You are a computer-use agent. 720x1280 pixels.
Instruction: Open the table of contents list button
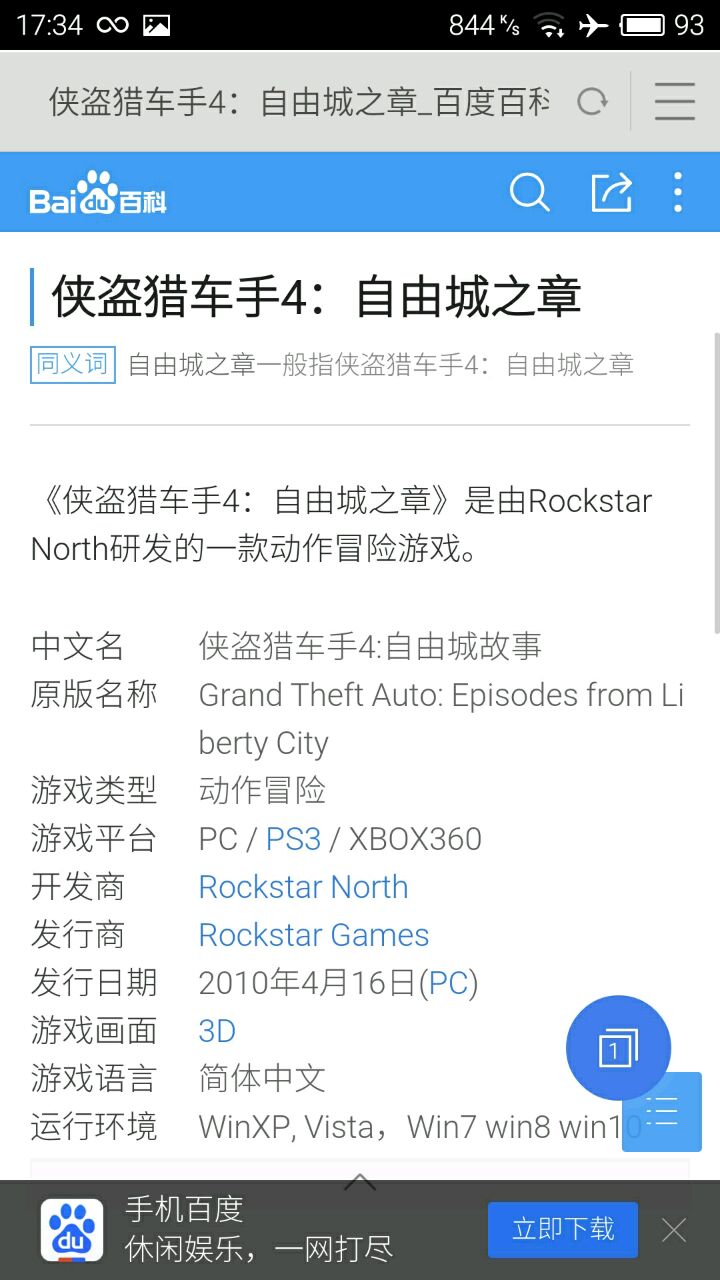[x=664, y=1112]
